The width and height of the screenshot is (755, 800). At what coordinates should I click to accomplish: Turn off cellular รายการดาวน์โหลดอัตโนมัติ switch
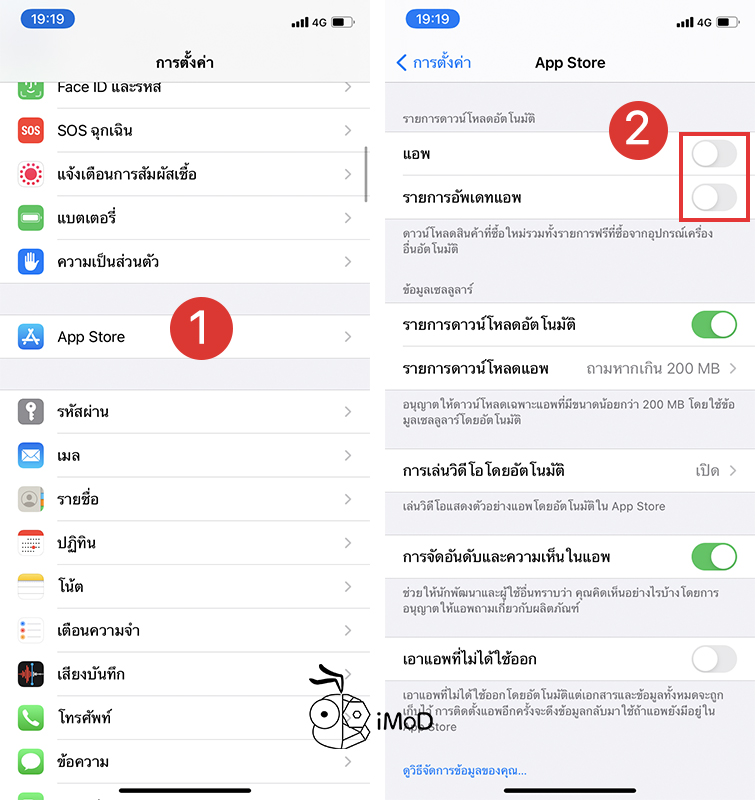pos(714,324)
